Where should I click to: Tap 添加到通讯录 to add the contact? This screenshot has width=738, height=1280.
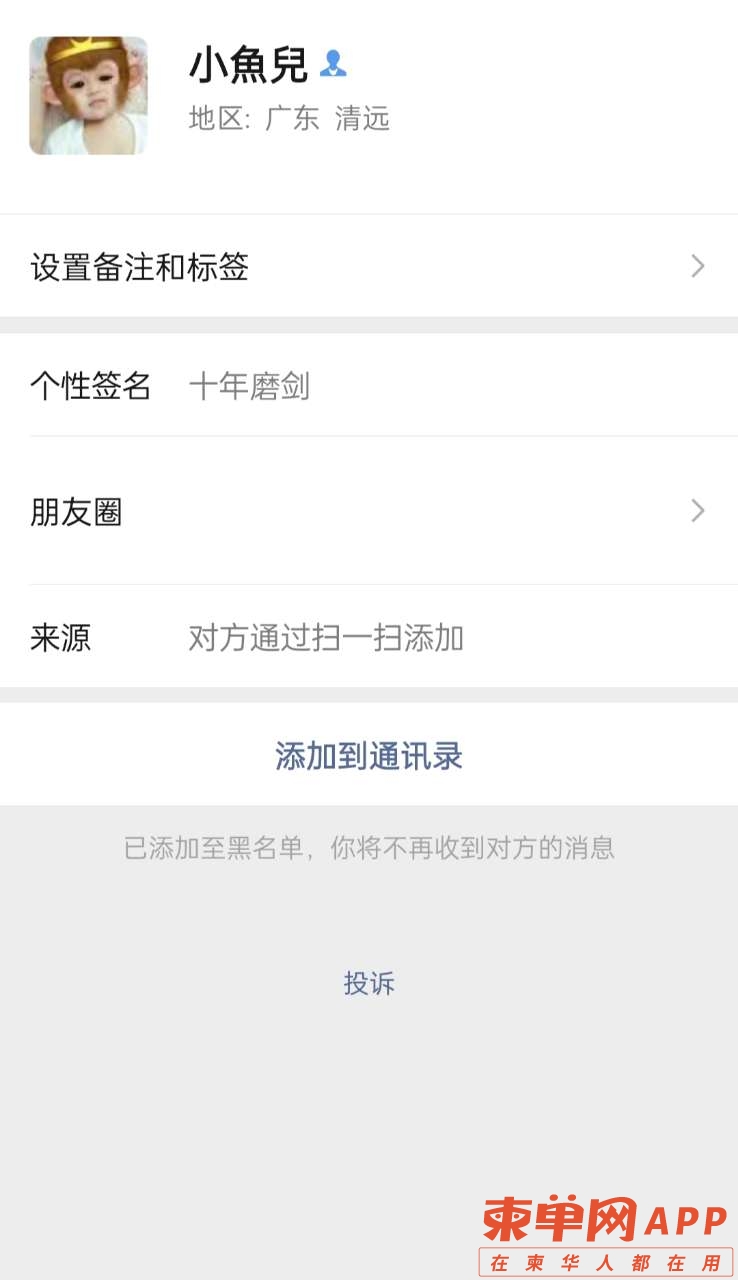368,756
